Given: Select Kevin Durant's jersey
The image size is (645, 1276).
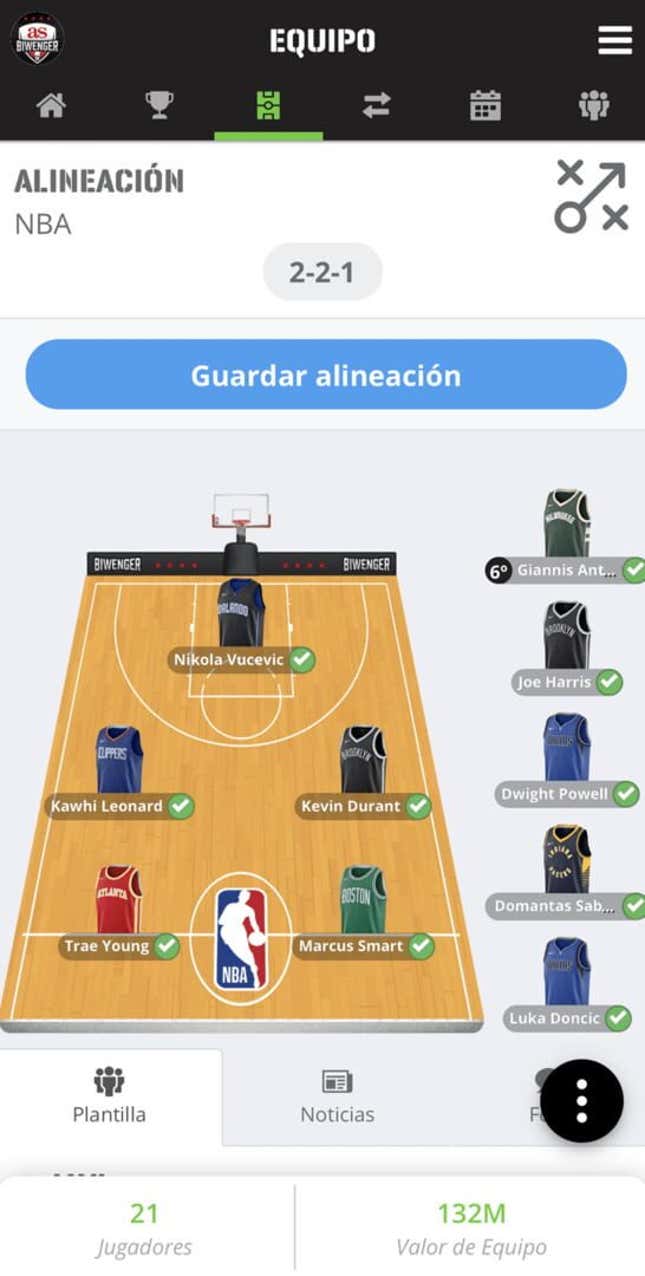Looking at the screenshot, I should tap(362, 760).
